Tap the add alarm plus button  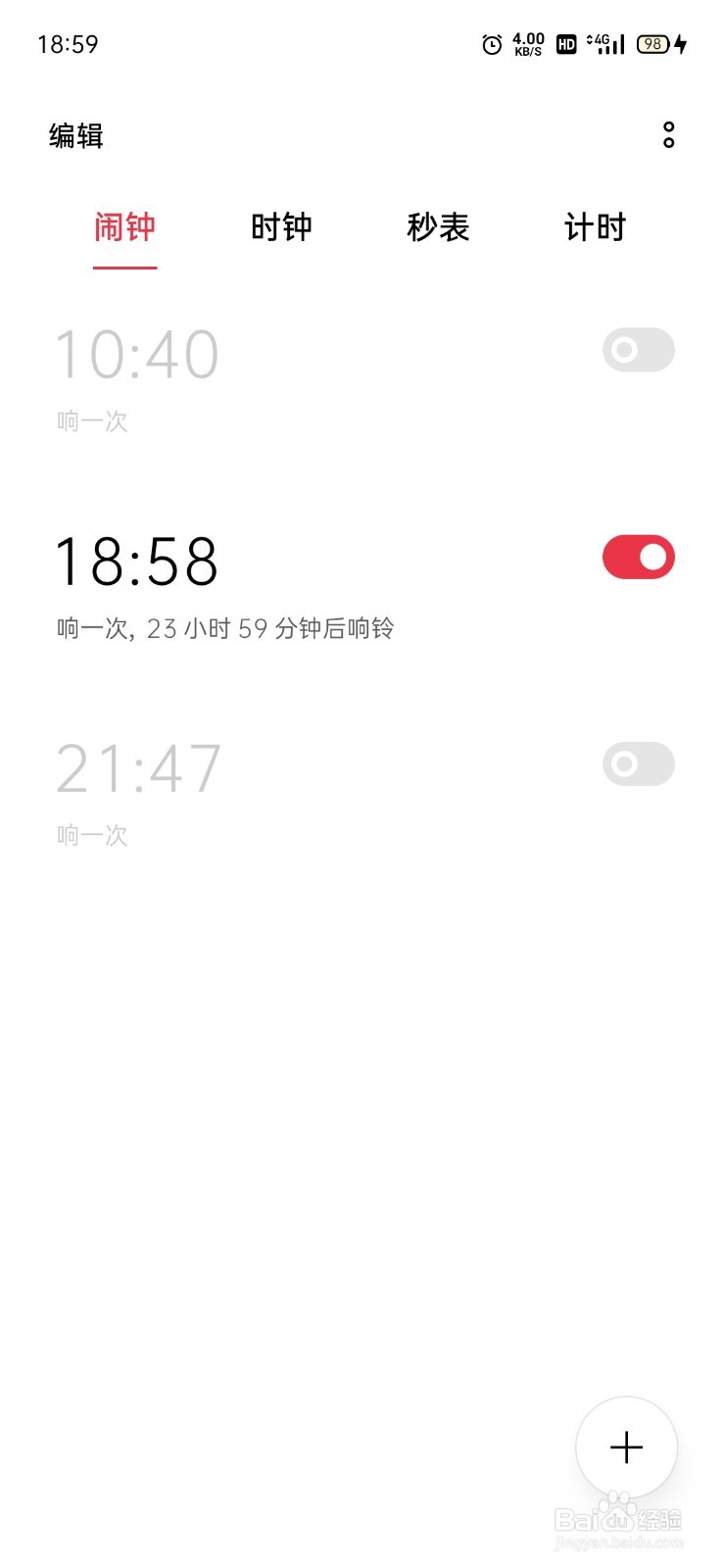tap(625, 1447)
